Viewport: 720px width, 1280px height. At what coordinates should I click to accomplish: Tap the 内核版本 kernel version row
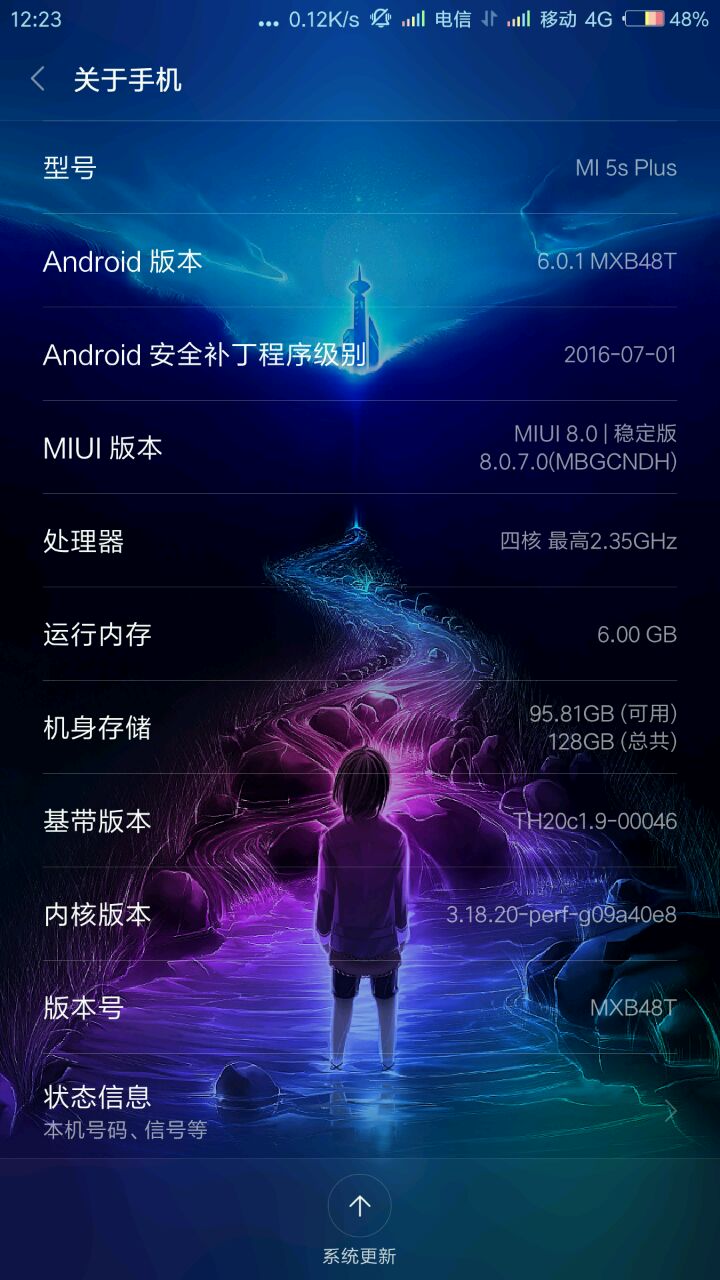pos(360,914)
